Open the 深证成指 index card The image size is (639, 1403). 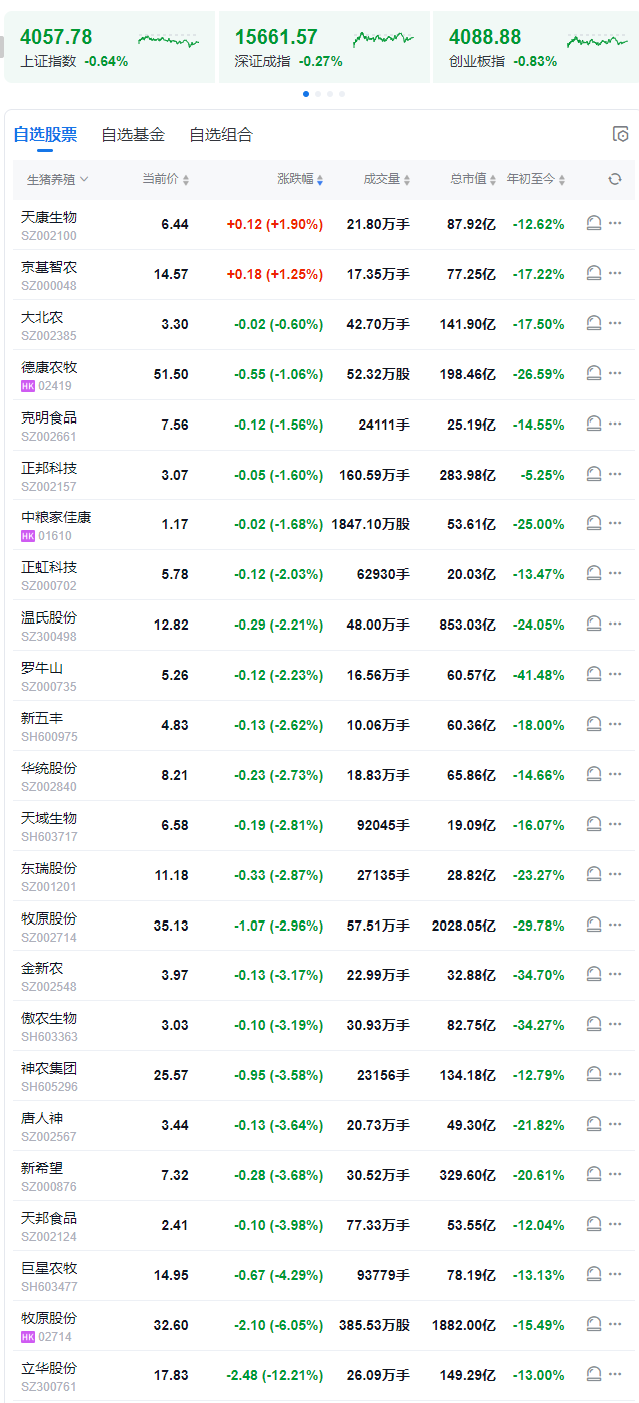coord(324,47)
